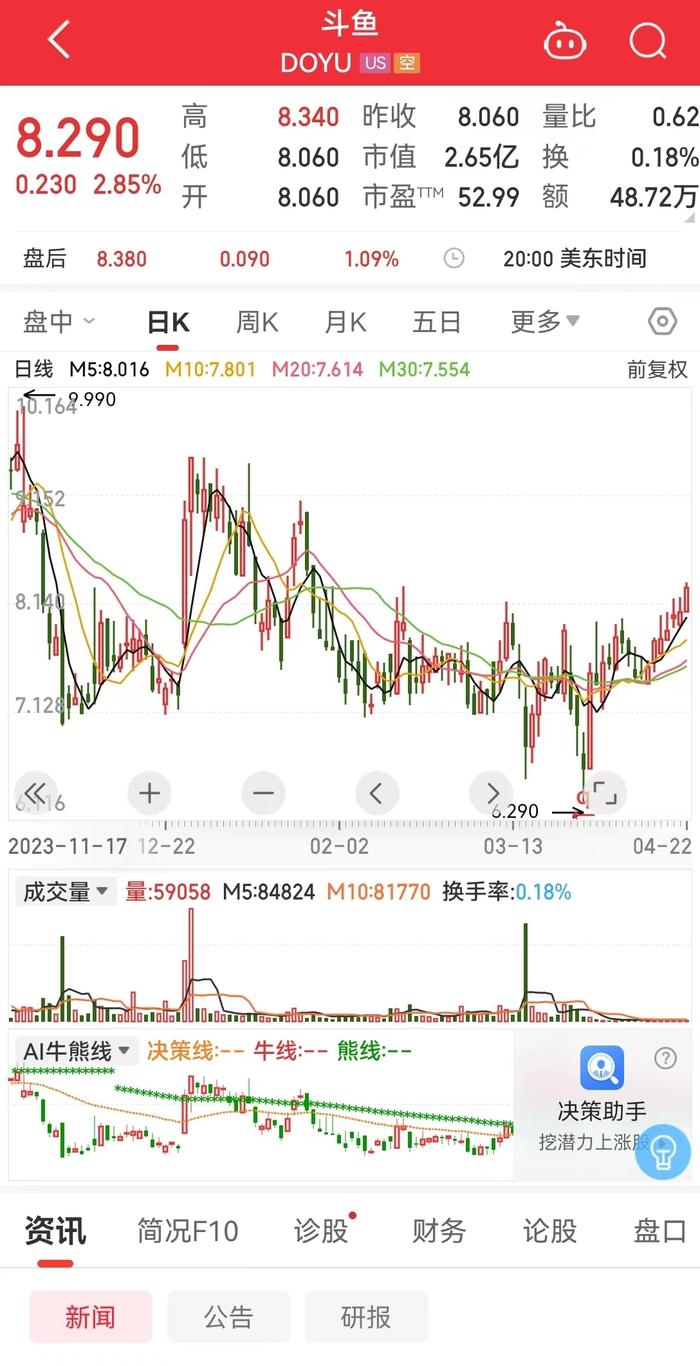
Task: Expand the 盘中 dropdown
Action: (59, 321)
